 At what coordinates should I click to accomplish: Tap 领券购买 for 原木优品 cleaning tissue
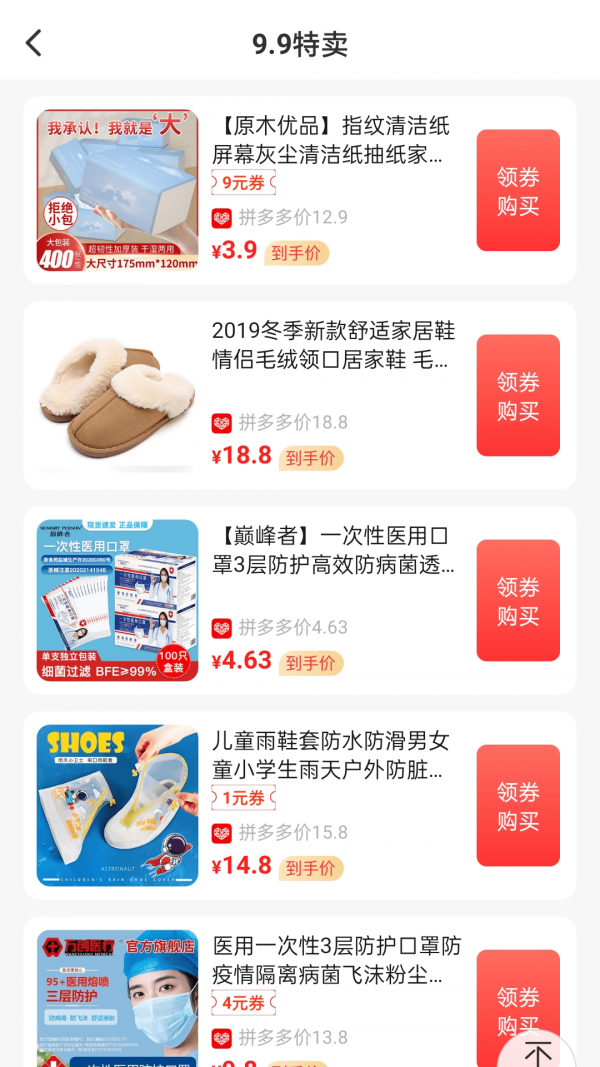(x=517, y=191)
